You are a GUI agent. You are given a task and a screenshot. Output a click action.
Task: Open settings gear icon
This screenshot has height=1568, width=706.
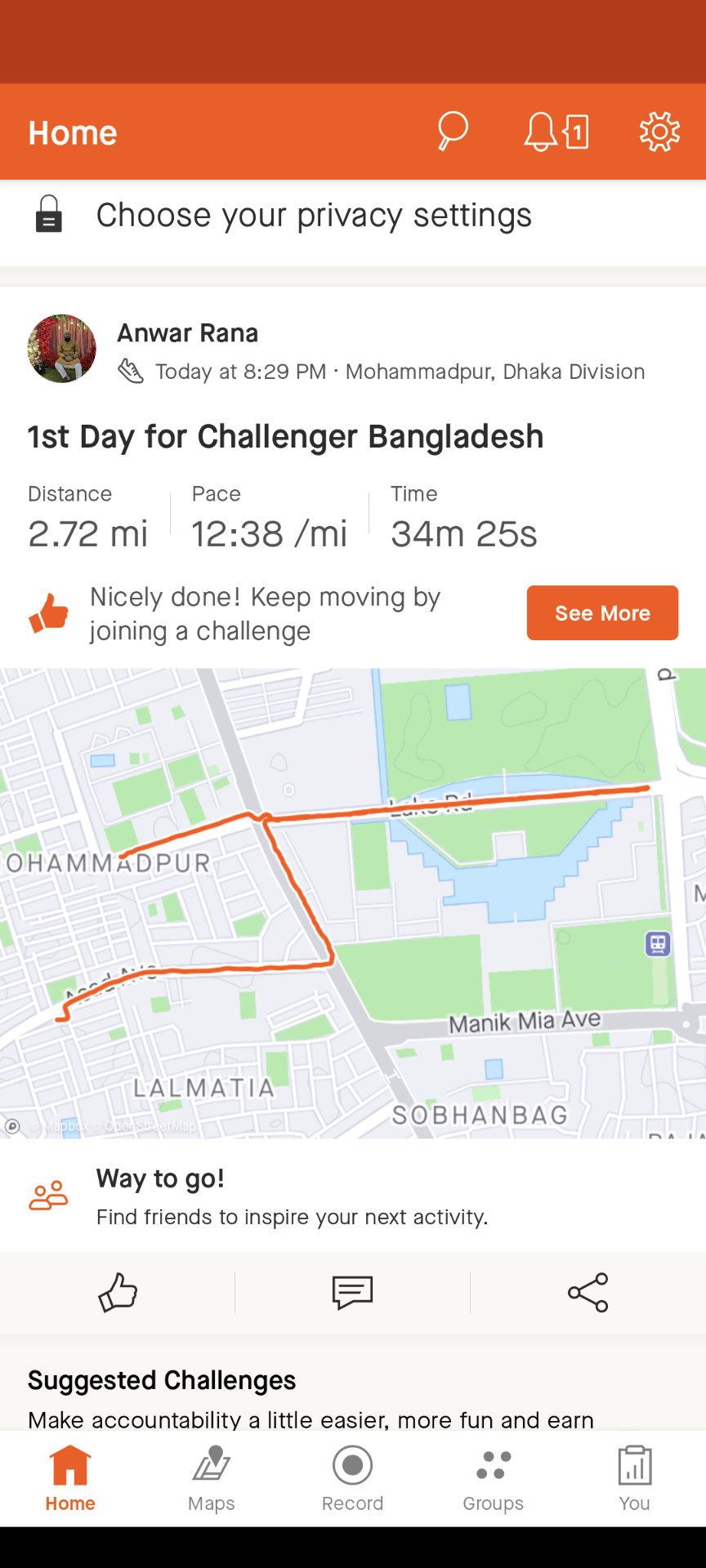659,131
